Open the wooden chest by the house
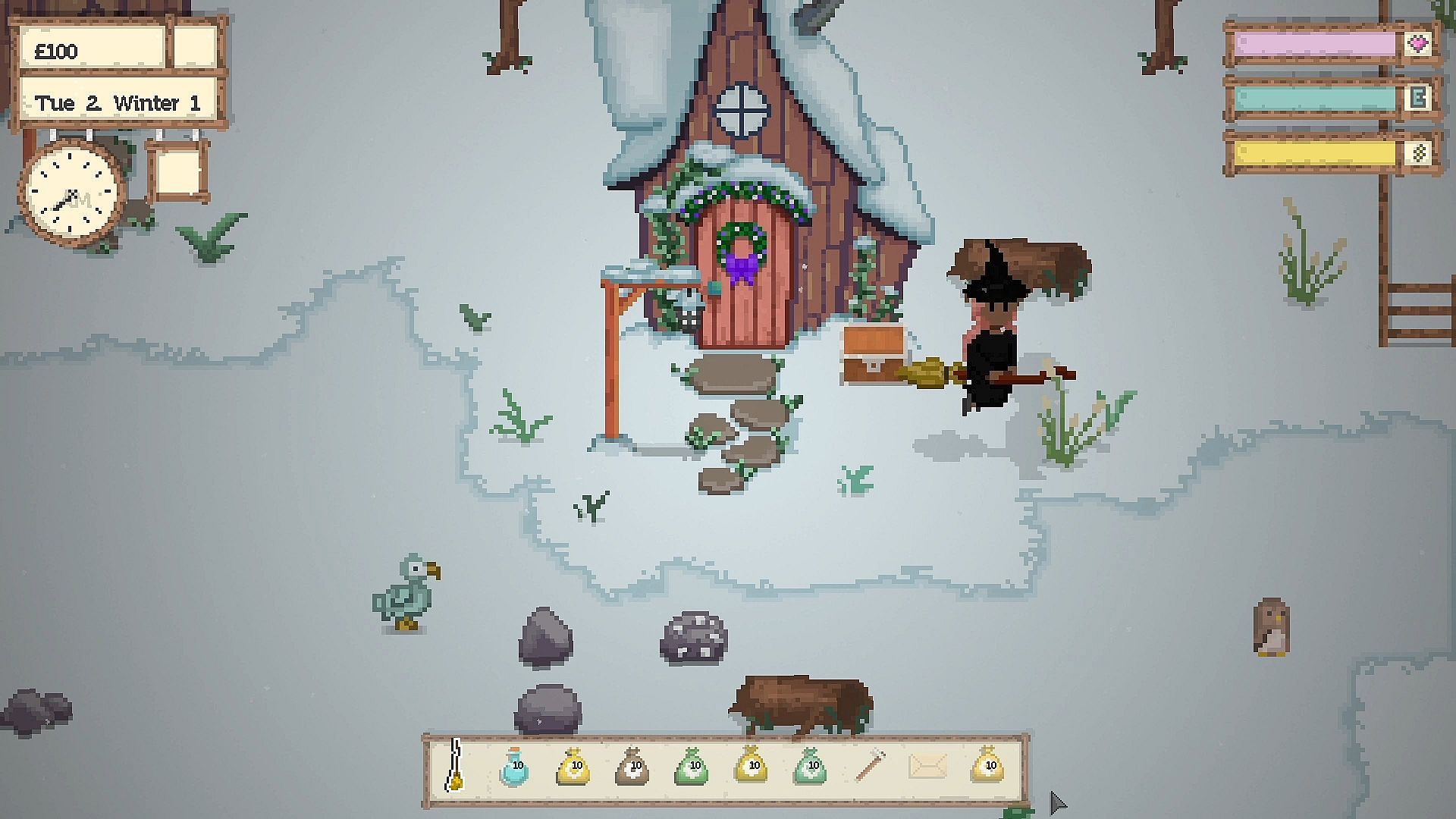1456x819 pixels. click(x=873, y=354)
